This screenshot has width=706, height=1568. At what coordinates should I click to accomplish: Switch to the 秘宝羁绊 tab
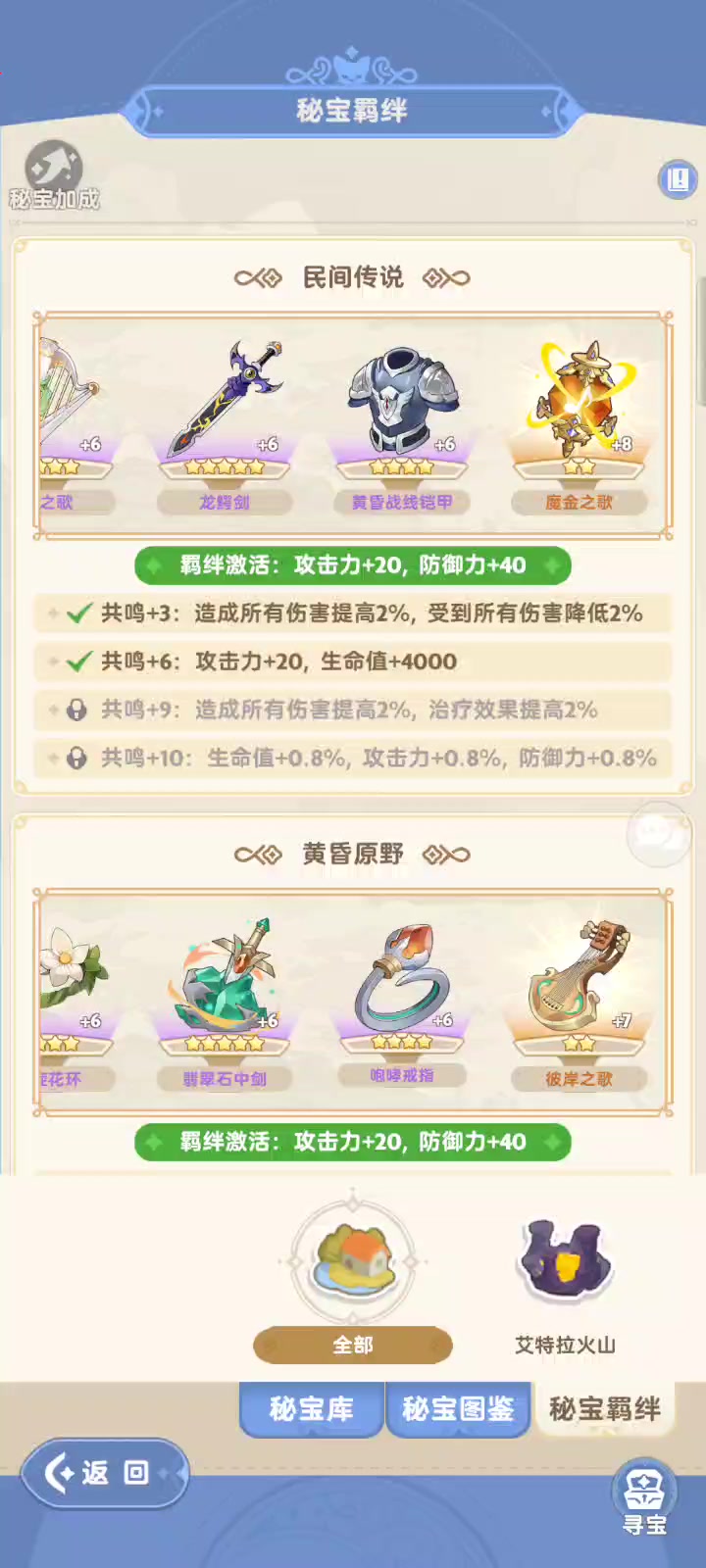(604, 1409)
